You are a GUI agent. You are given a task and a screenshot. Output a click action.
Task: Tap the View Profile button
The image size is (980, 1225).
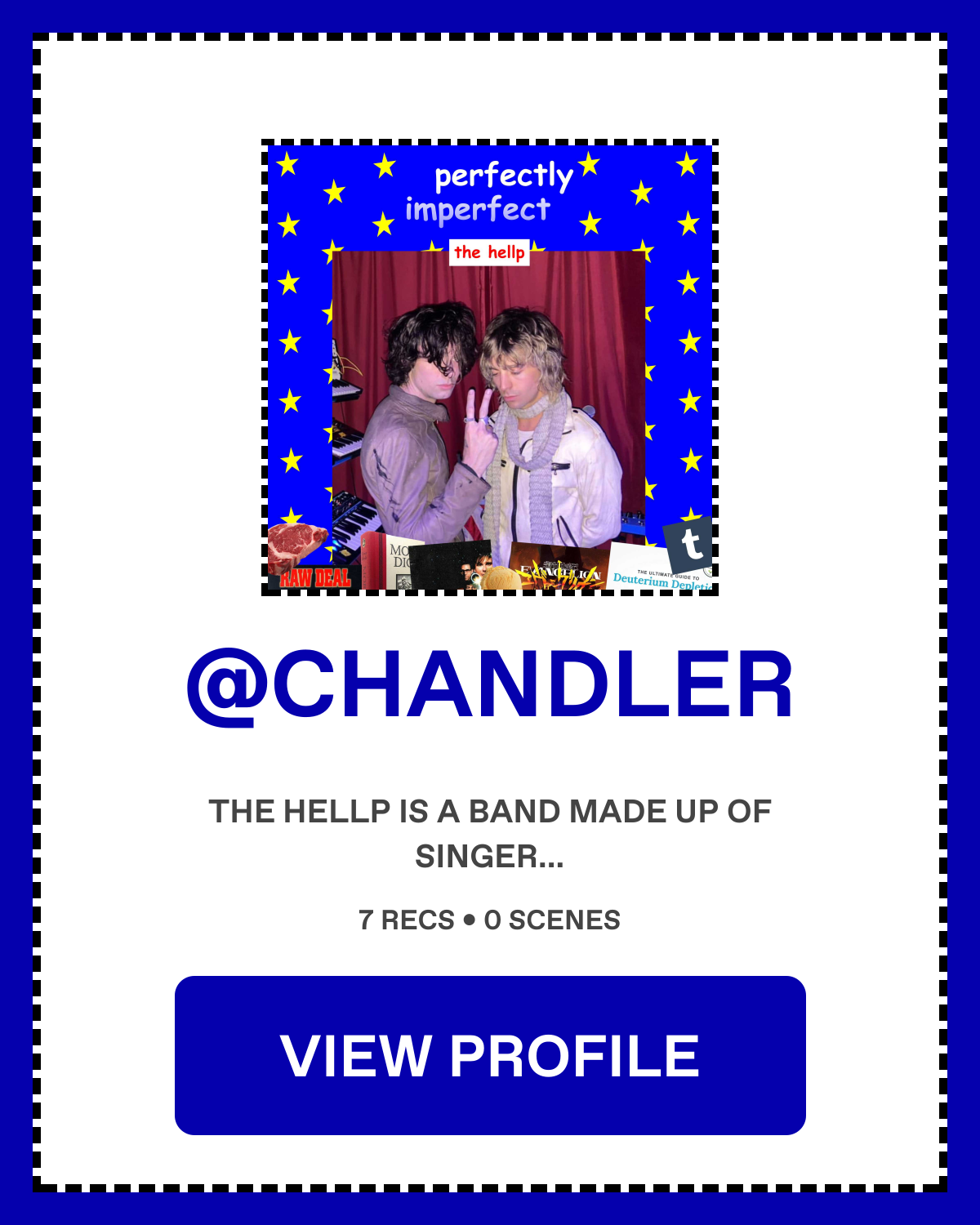click(490, 1055)
